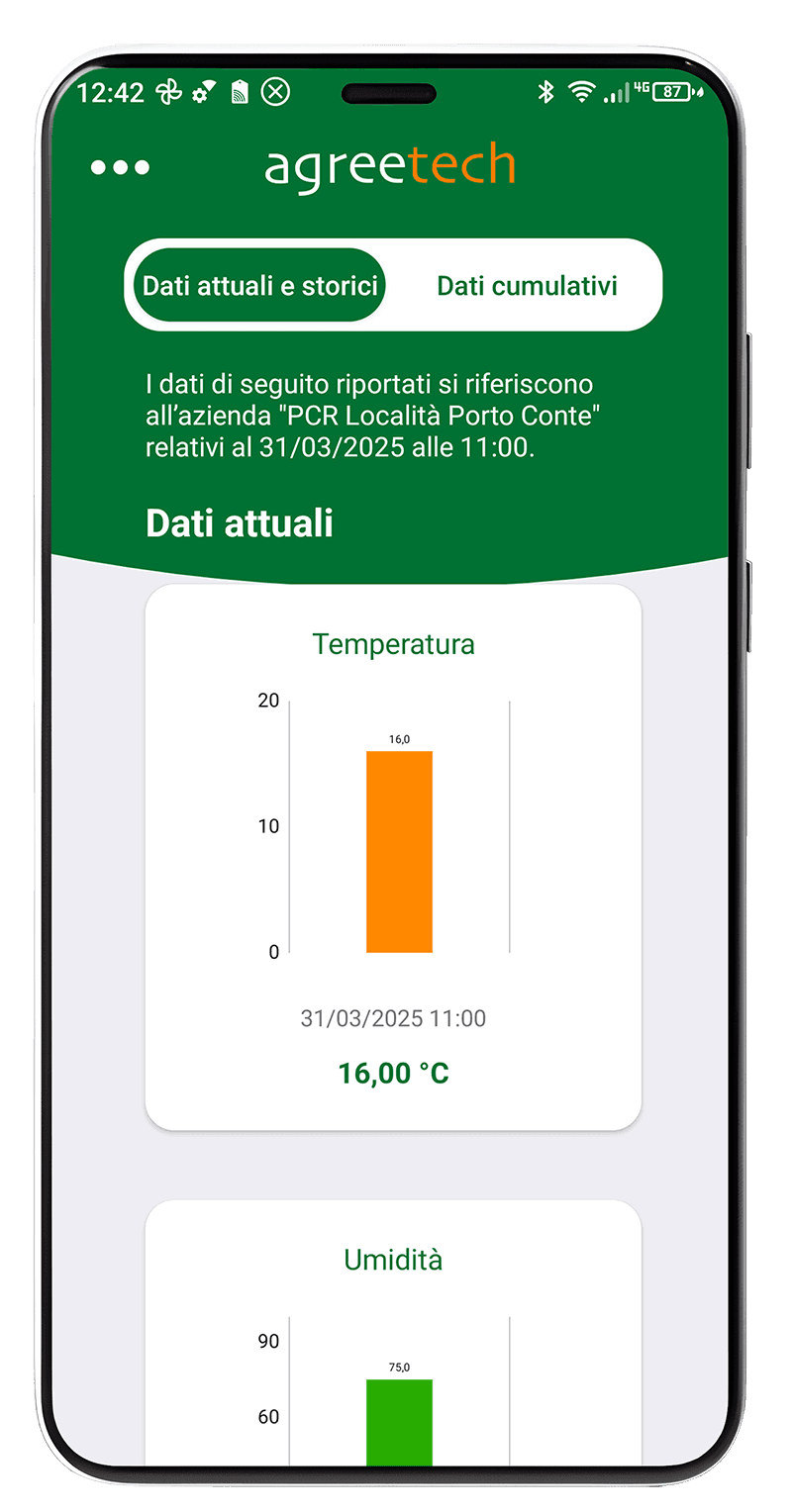Select the Dati attuali e storici tab
792x1512 pixels.
(259, 286)
